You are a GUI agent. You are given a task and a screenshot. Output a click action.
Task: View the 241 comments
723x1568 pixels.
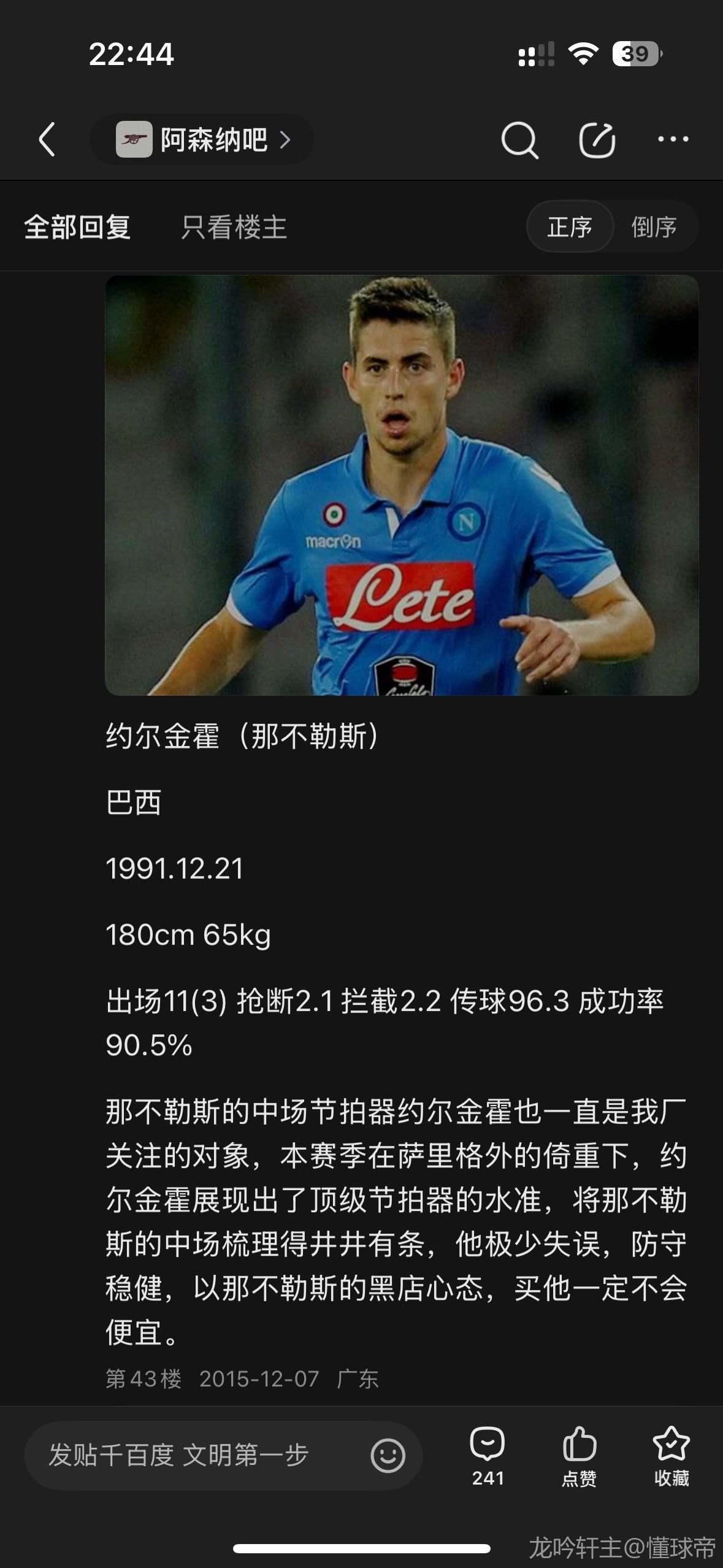(x=488, y=1455)
